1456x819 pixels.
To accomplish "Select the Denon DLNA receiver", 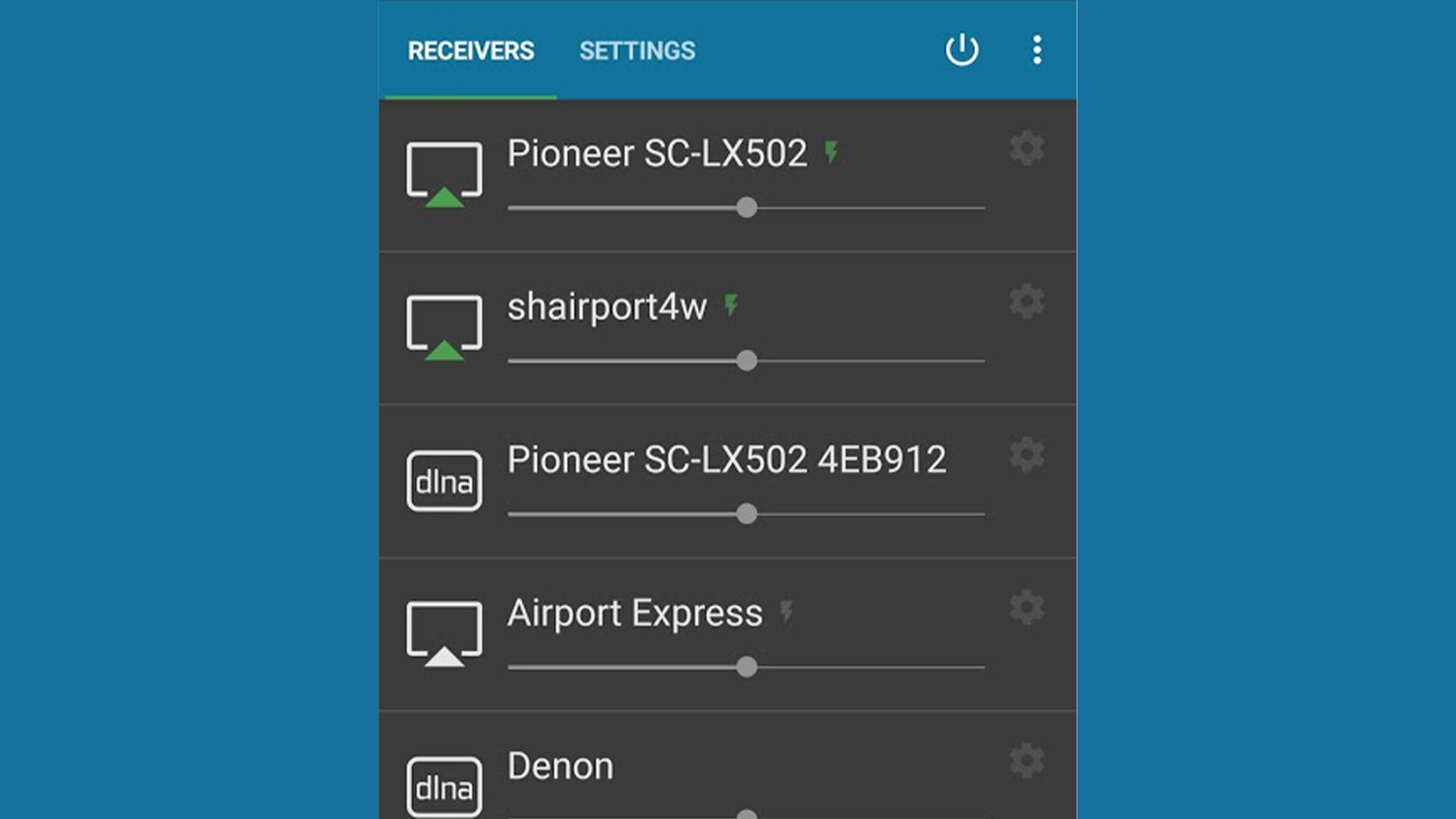I will tap(444, 787).
